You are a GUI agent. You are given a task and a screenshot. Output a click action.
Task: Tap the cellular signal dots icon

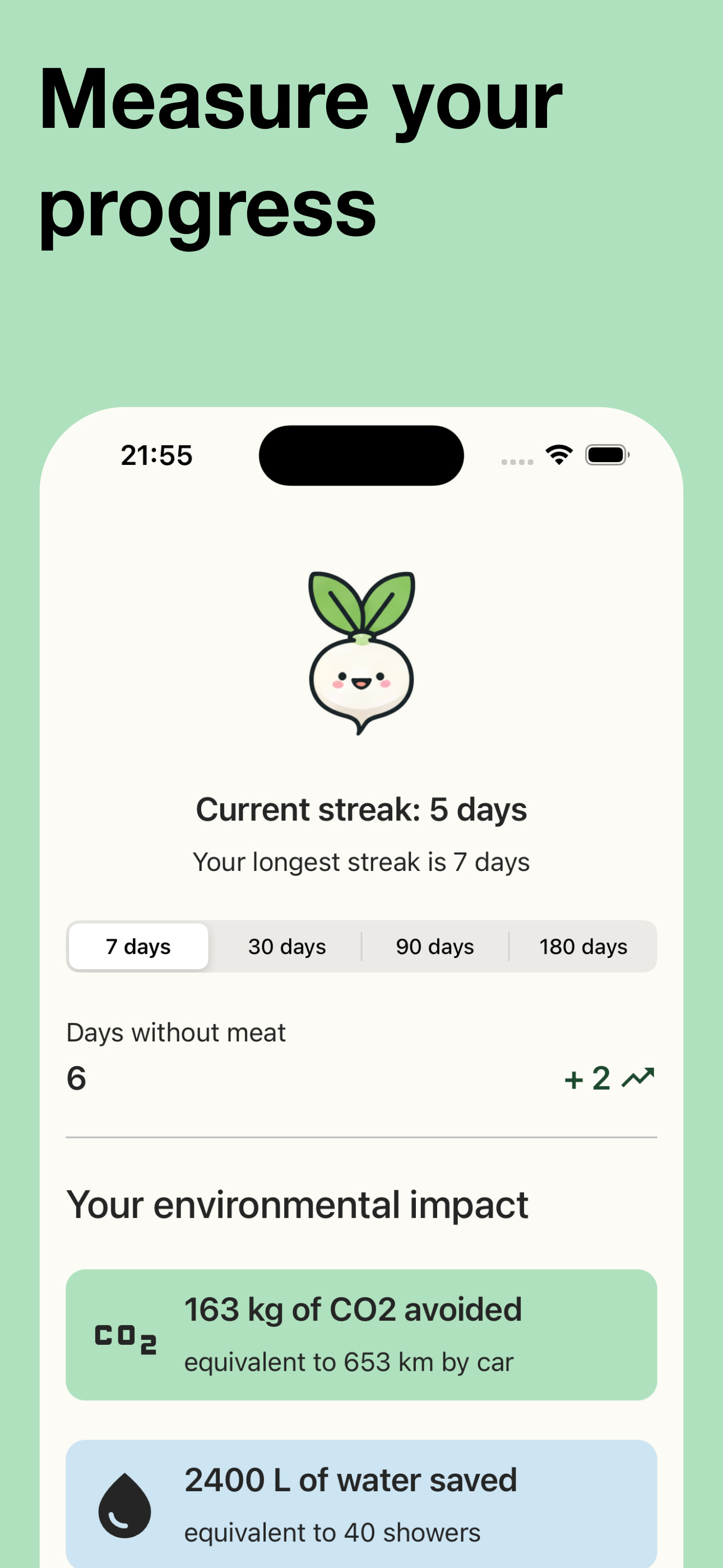(x=516, y=461)
